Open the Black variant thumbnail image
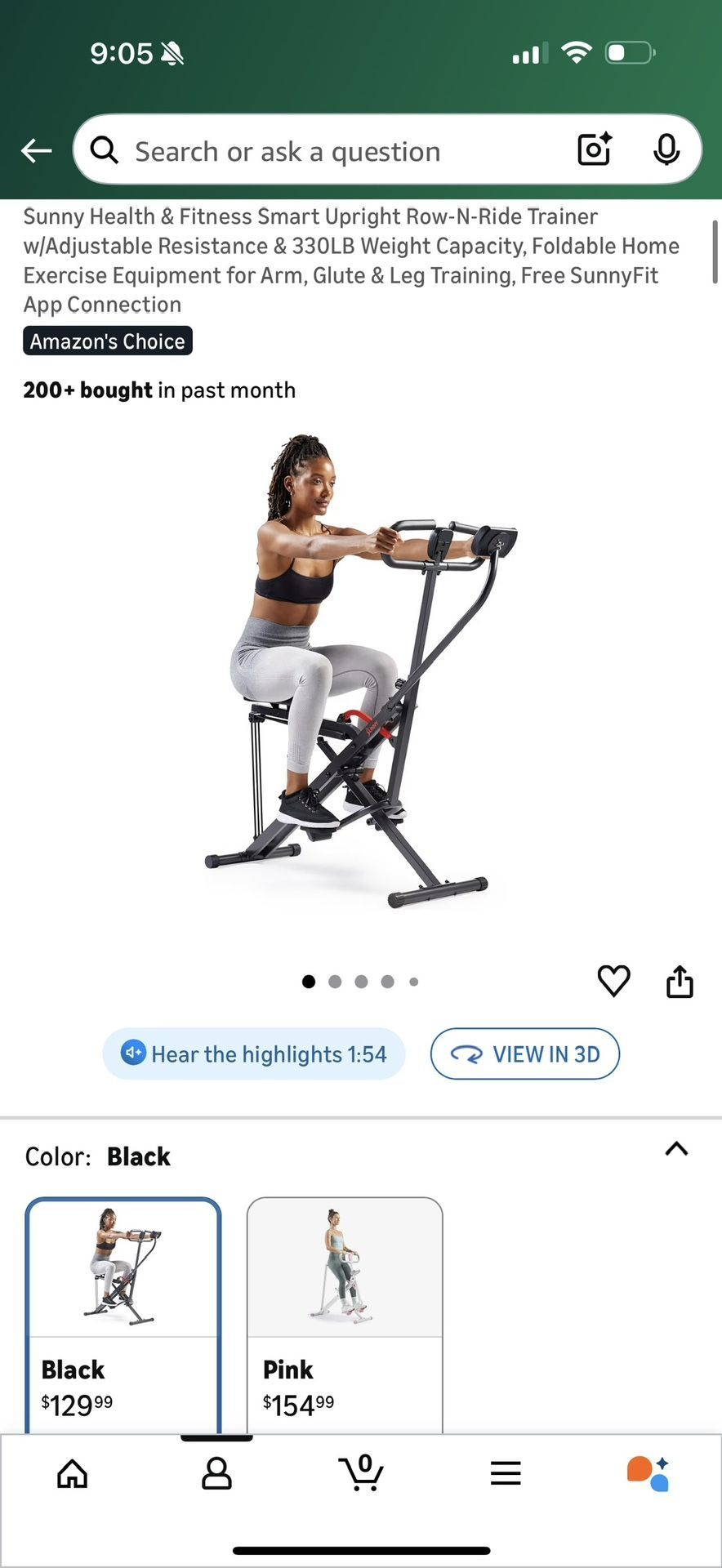Viewport: 722px width, 1568px height. tap(123, 1266)
